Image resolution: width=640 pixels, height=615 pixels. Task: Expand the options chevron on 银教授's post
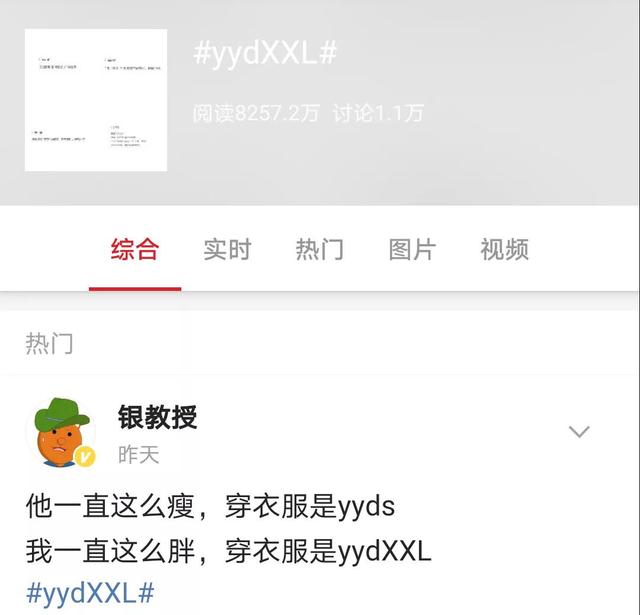579,432
